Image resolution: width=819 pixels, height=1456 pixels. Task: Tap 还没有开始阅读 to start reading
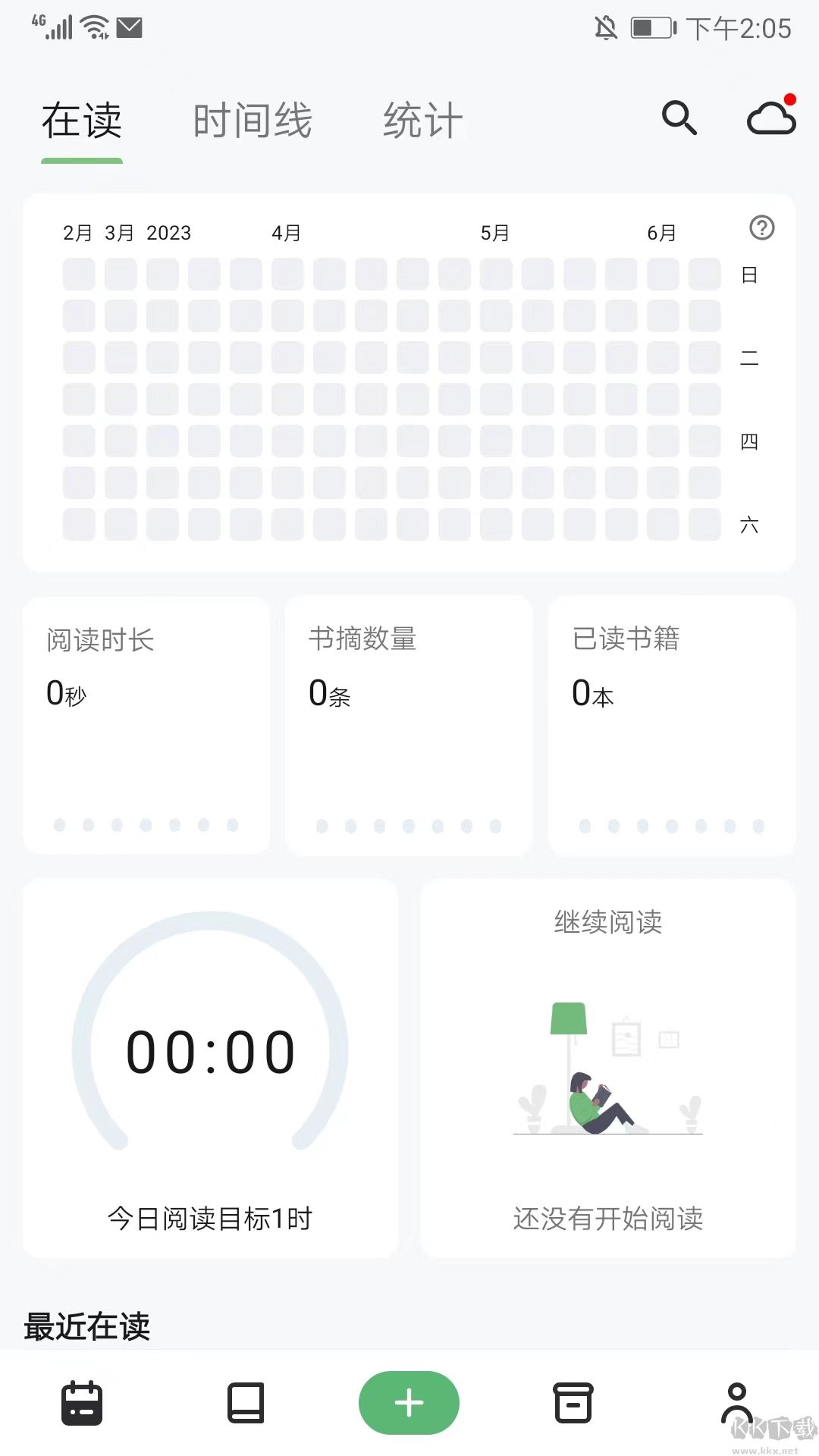(608, 1219)
